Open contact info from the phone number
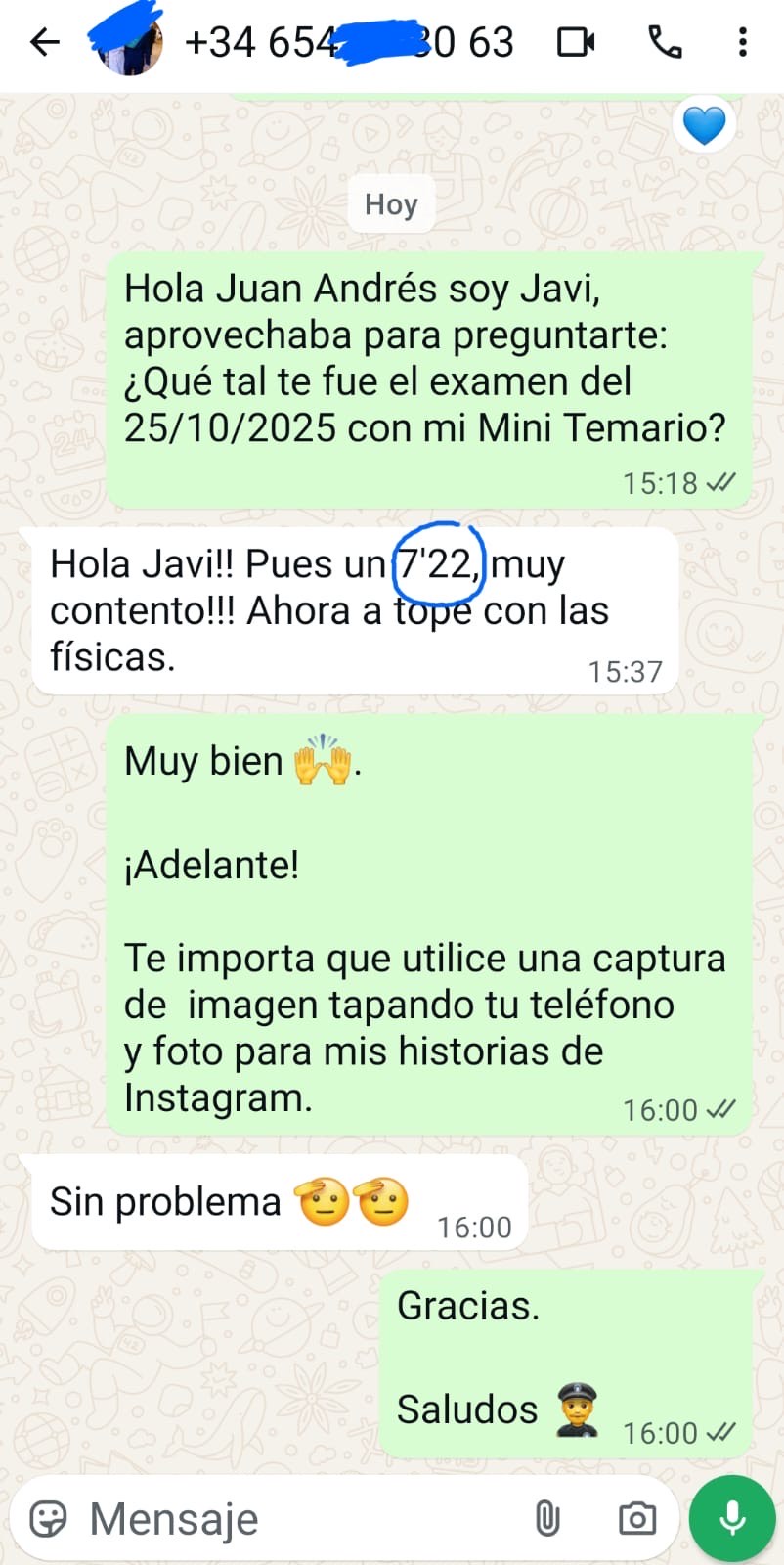Image resolution: width=784 pixels, height=1565 pixels. pos(348,42)
